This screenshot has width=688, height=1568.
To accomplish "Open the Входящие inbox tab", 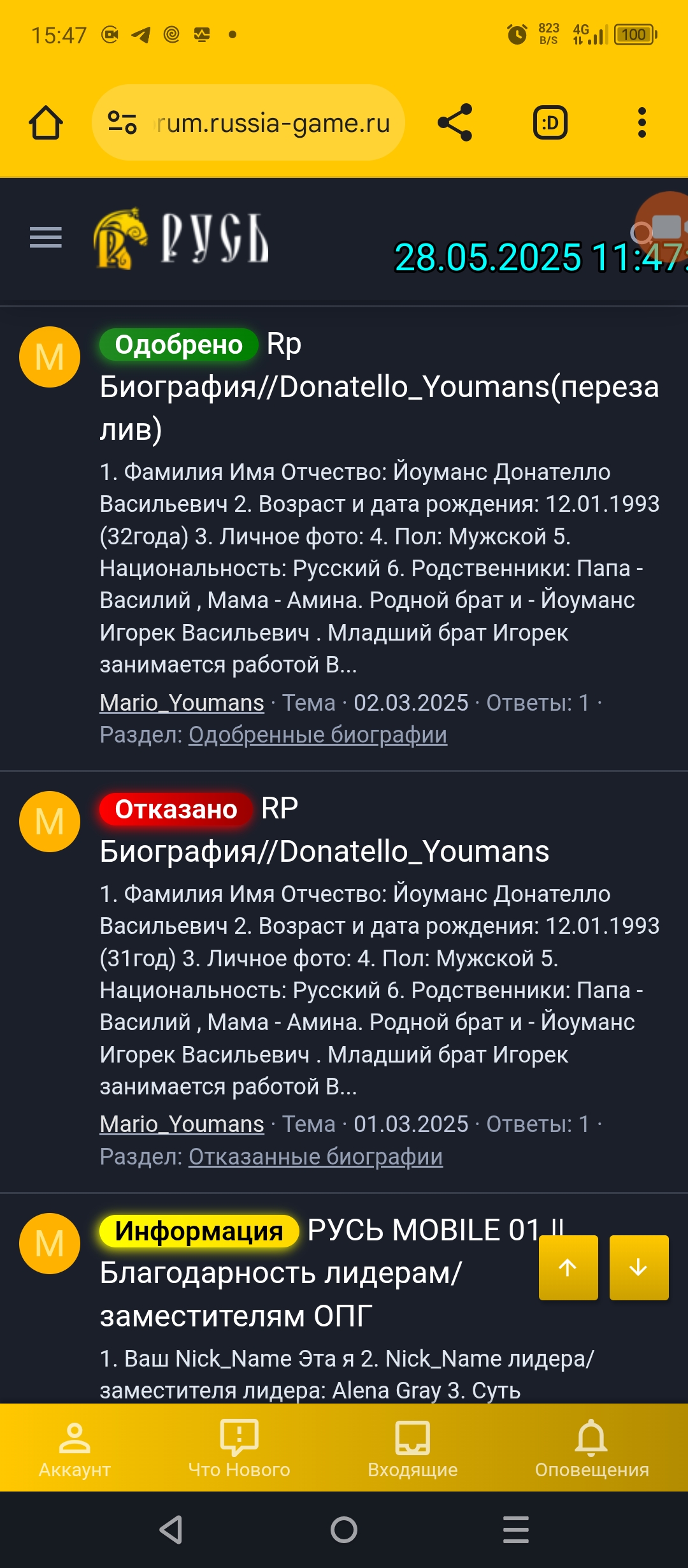I will pos(413,1449).
